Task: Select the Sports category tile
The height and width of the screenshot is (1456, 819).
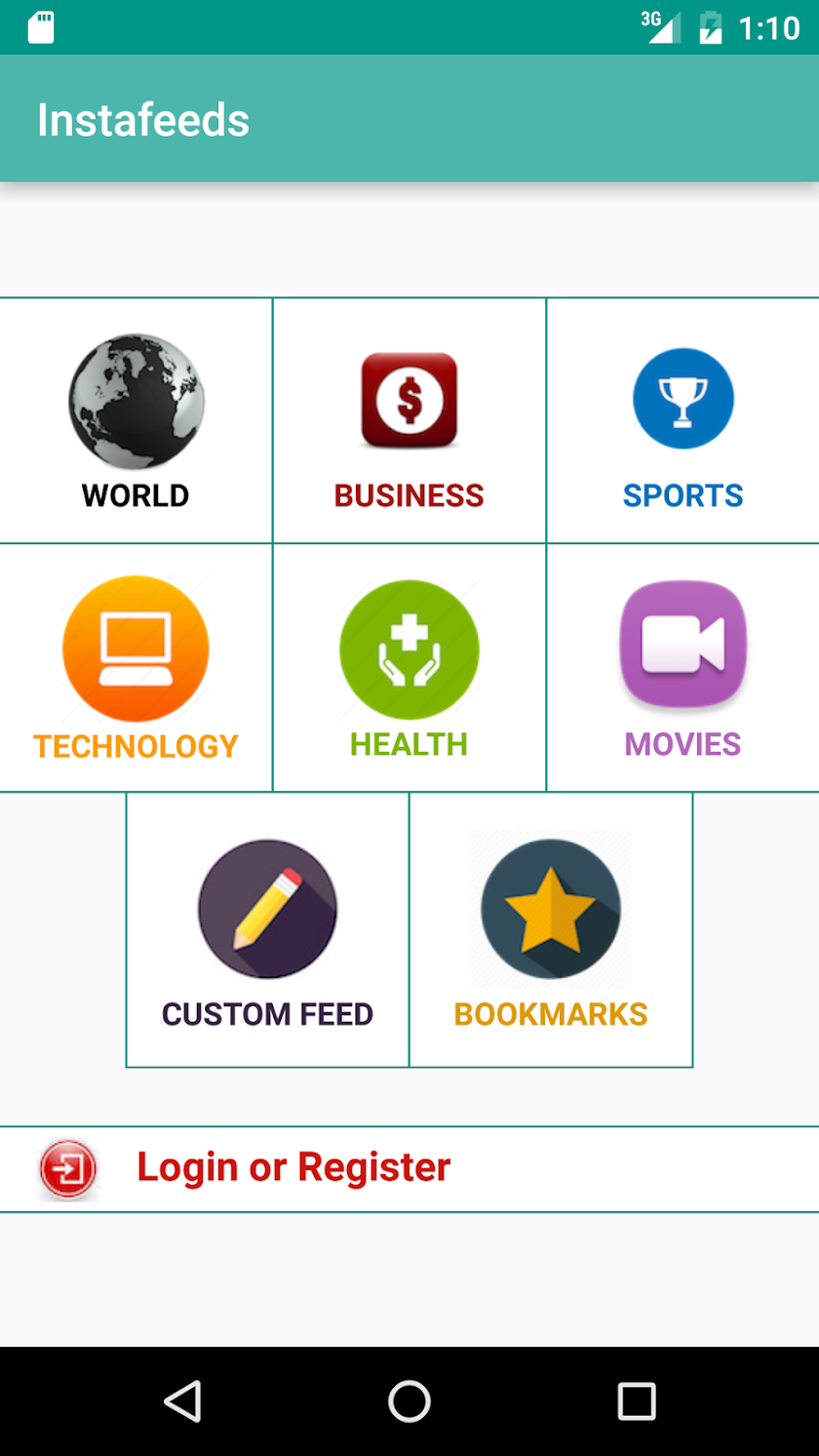Action: coord(682,421)
